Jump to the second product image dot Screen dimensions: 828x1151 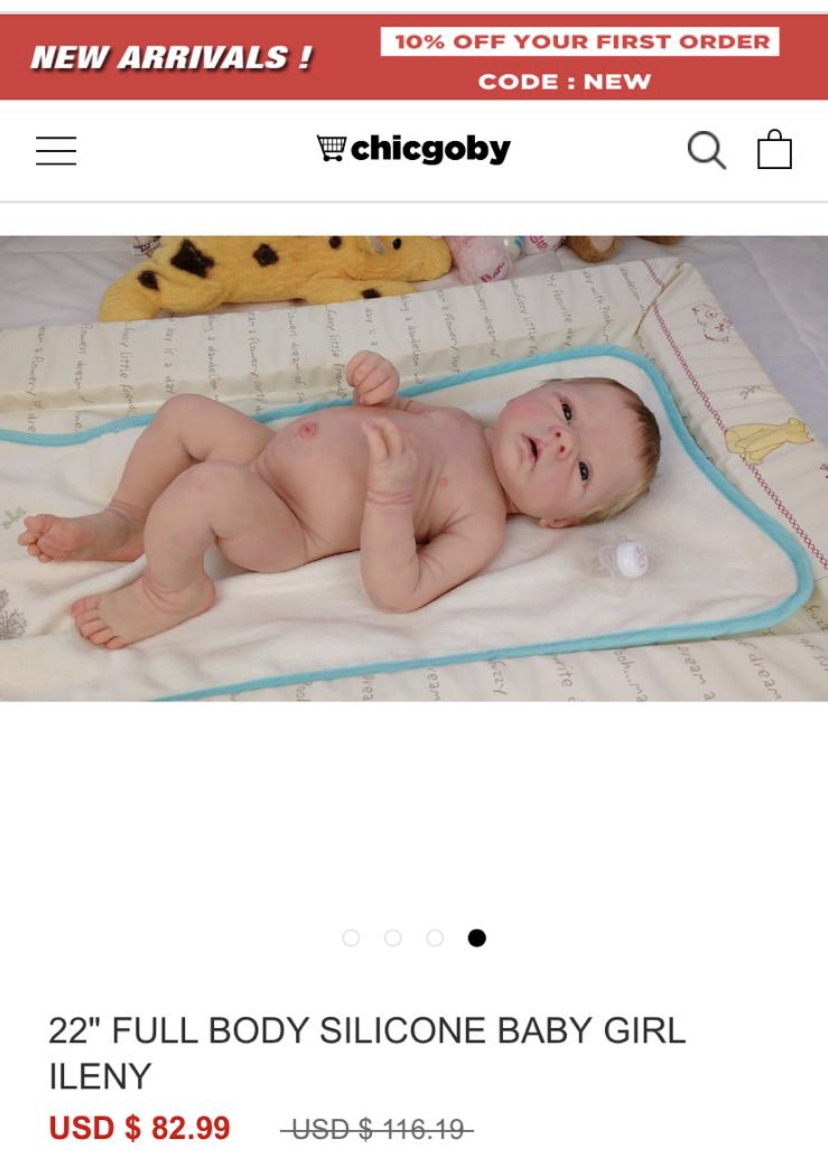[393, 938]
